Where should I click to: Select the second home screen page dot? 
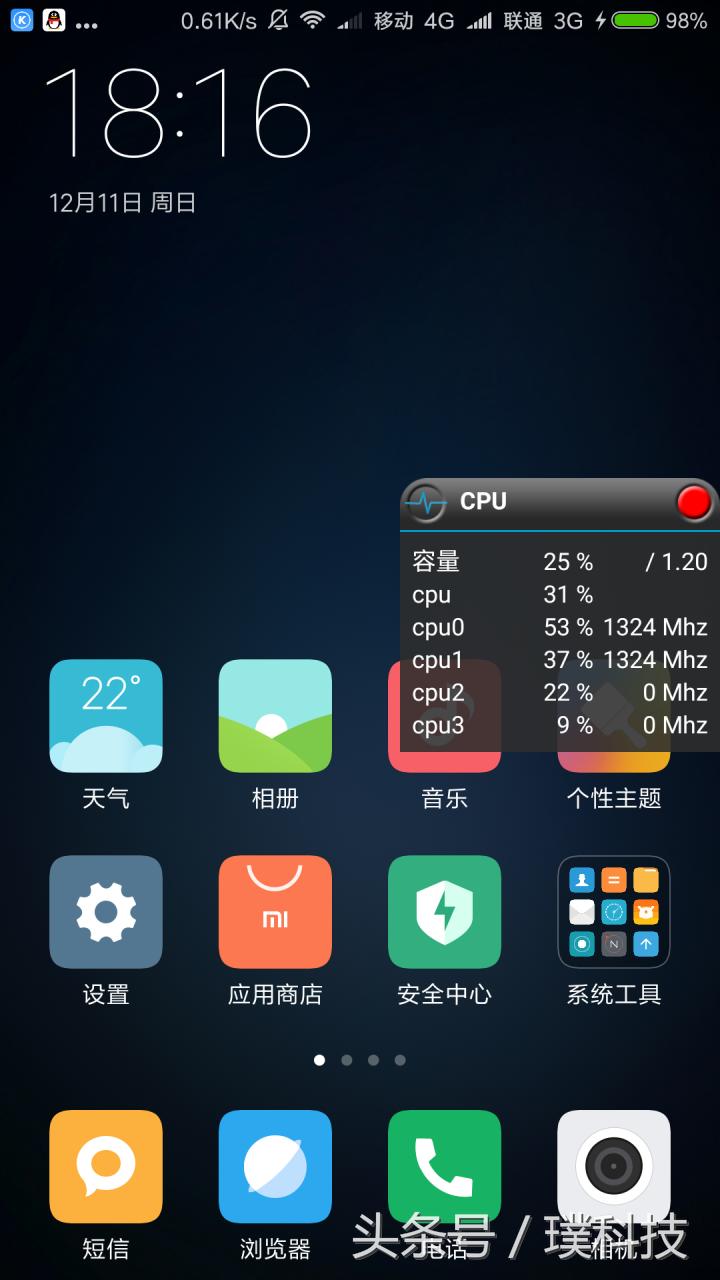pyautogui.click(x=346, y=1060)
